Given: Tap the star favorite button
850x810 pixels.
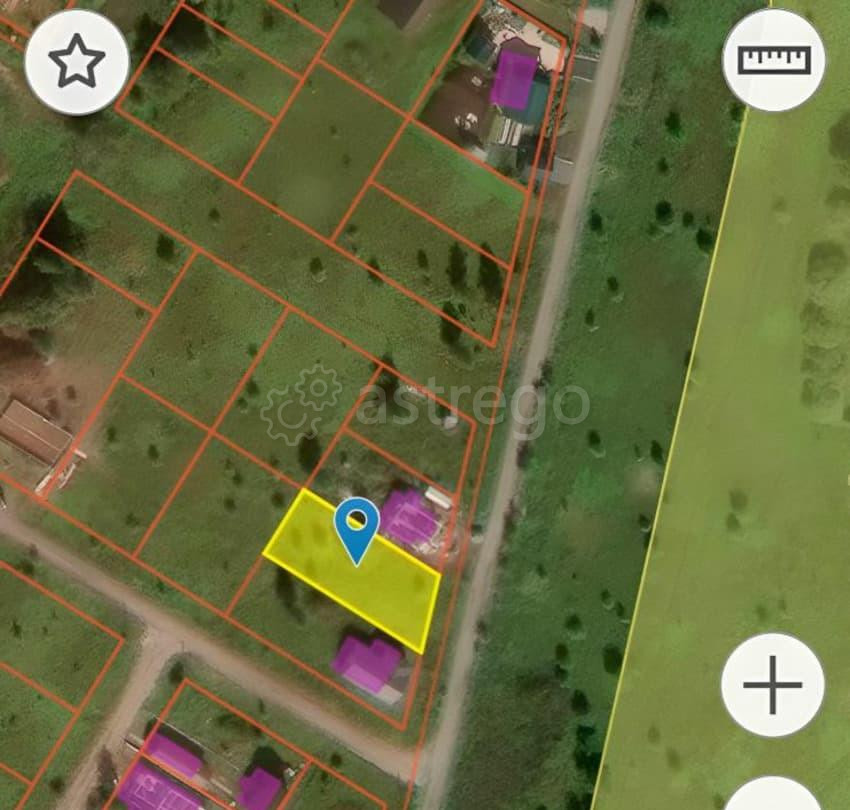Looking at the screenshot, I should [x=77, y=63].
